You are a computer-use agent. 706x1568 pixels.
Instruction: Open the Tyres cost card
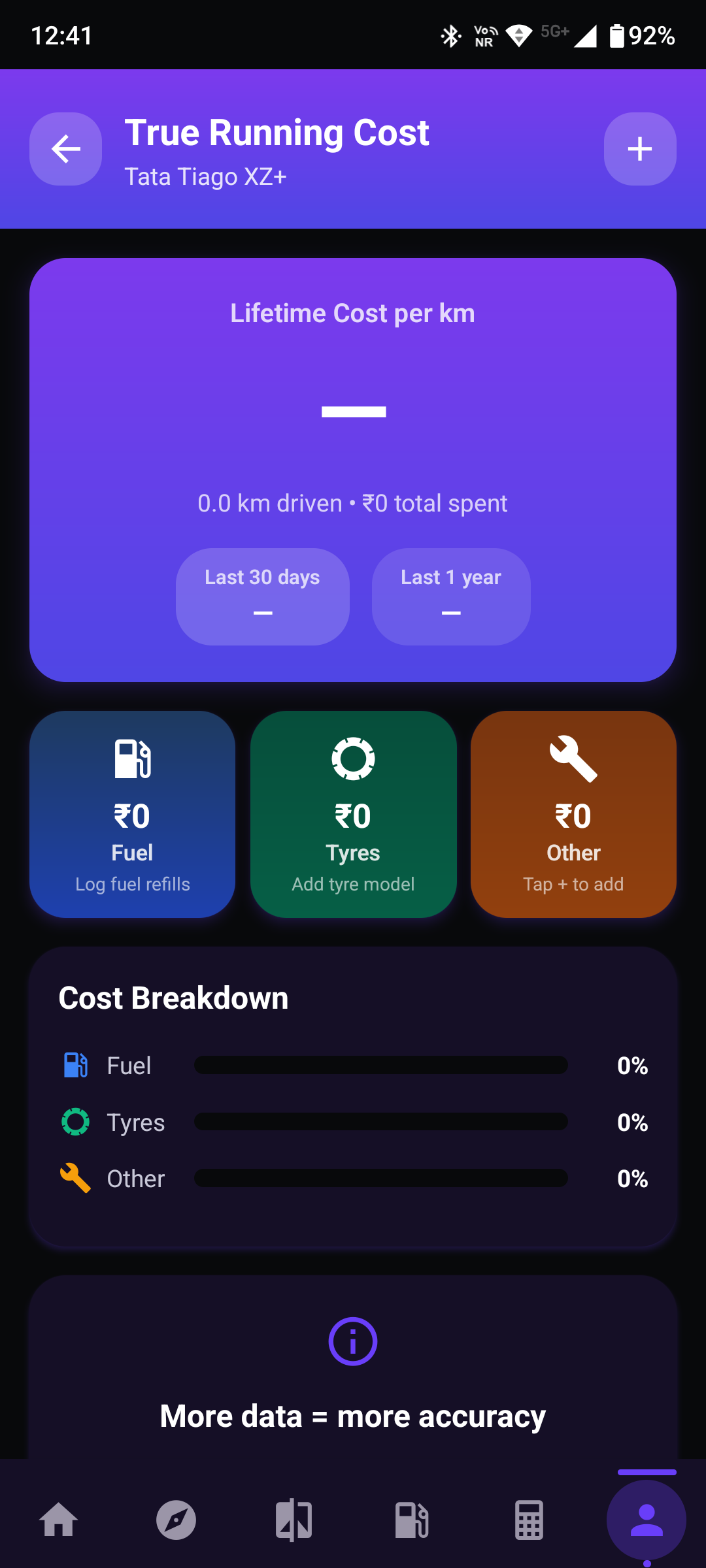pos(353,814)
